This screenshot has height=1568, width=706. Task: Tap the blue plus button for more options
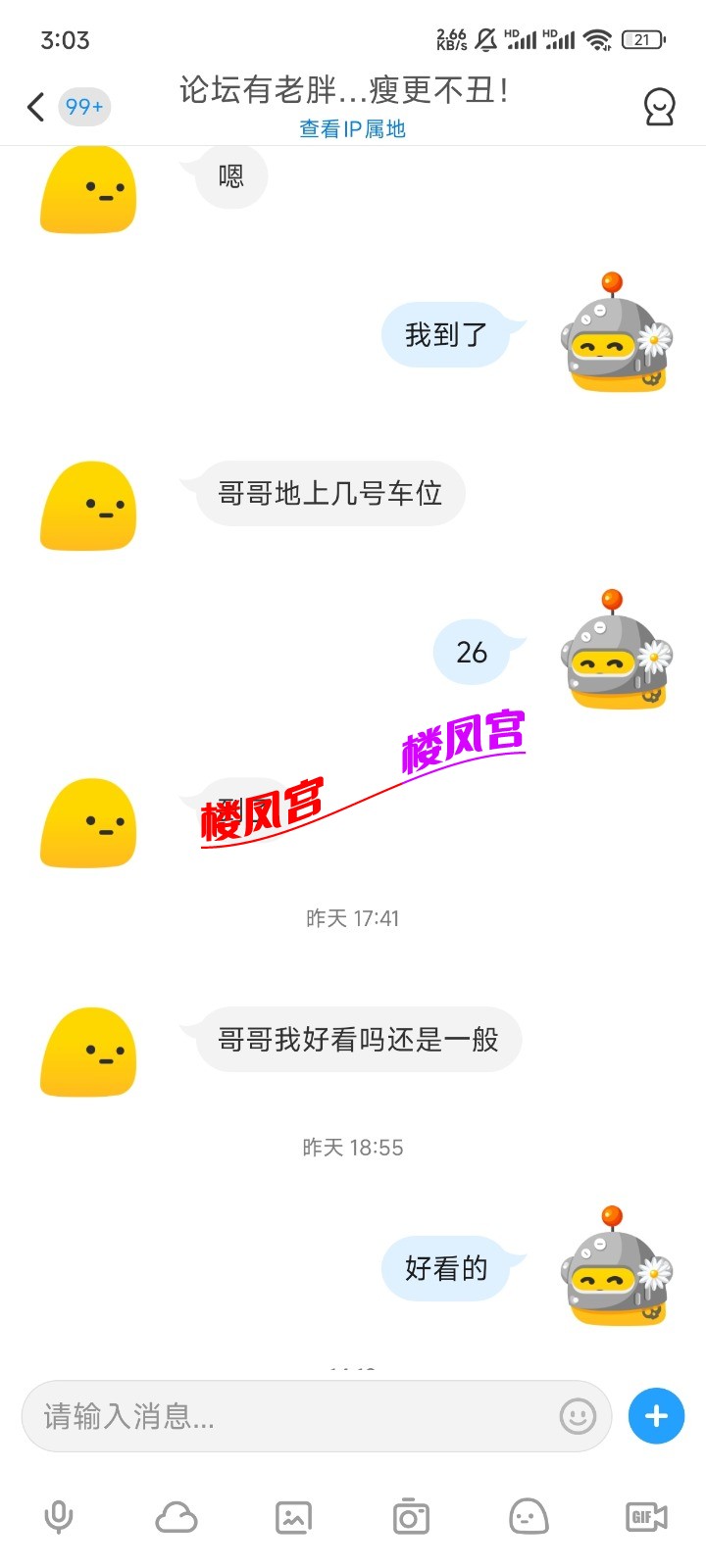pos(655,1415)
